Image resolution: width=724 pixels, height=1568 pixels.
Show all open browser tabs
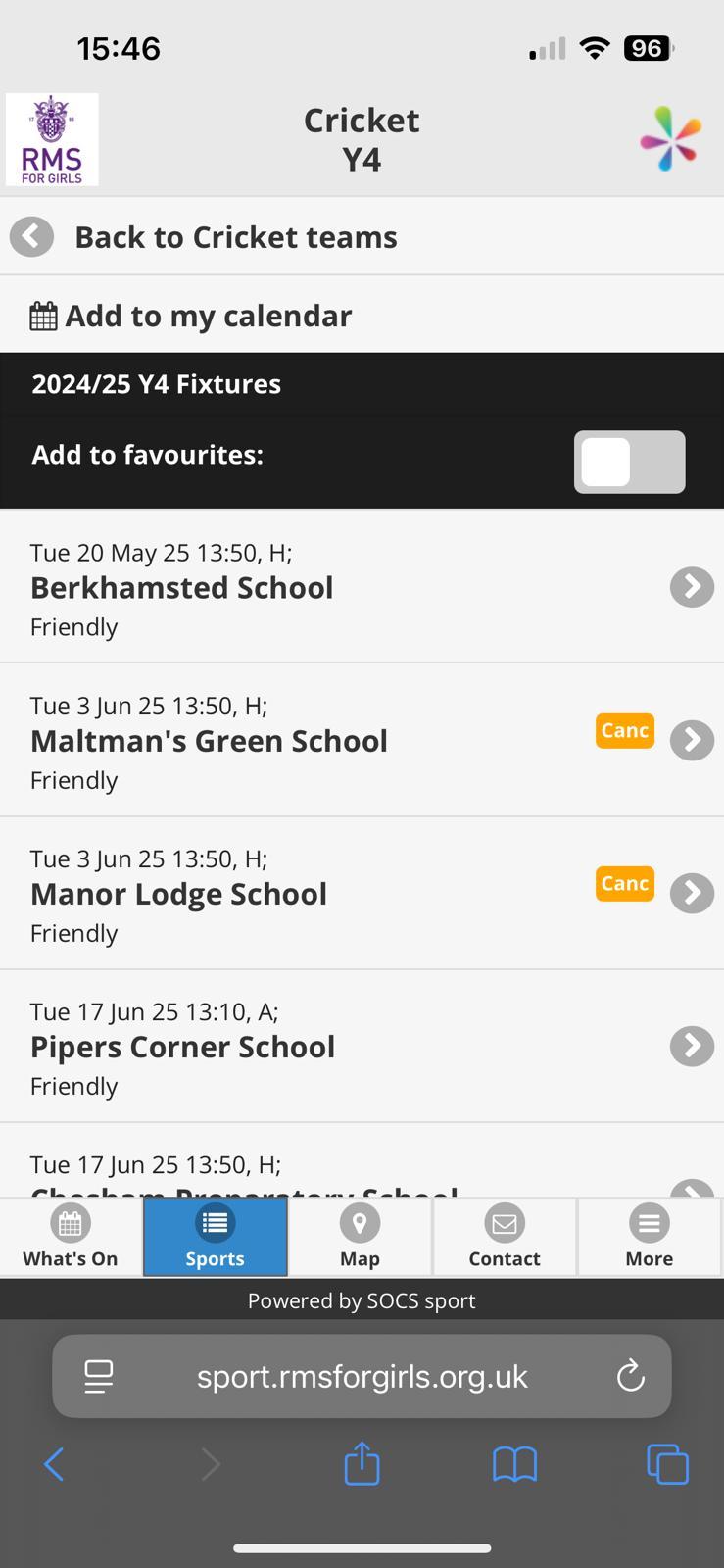667,1465
